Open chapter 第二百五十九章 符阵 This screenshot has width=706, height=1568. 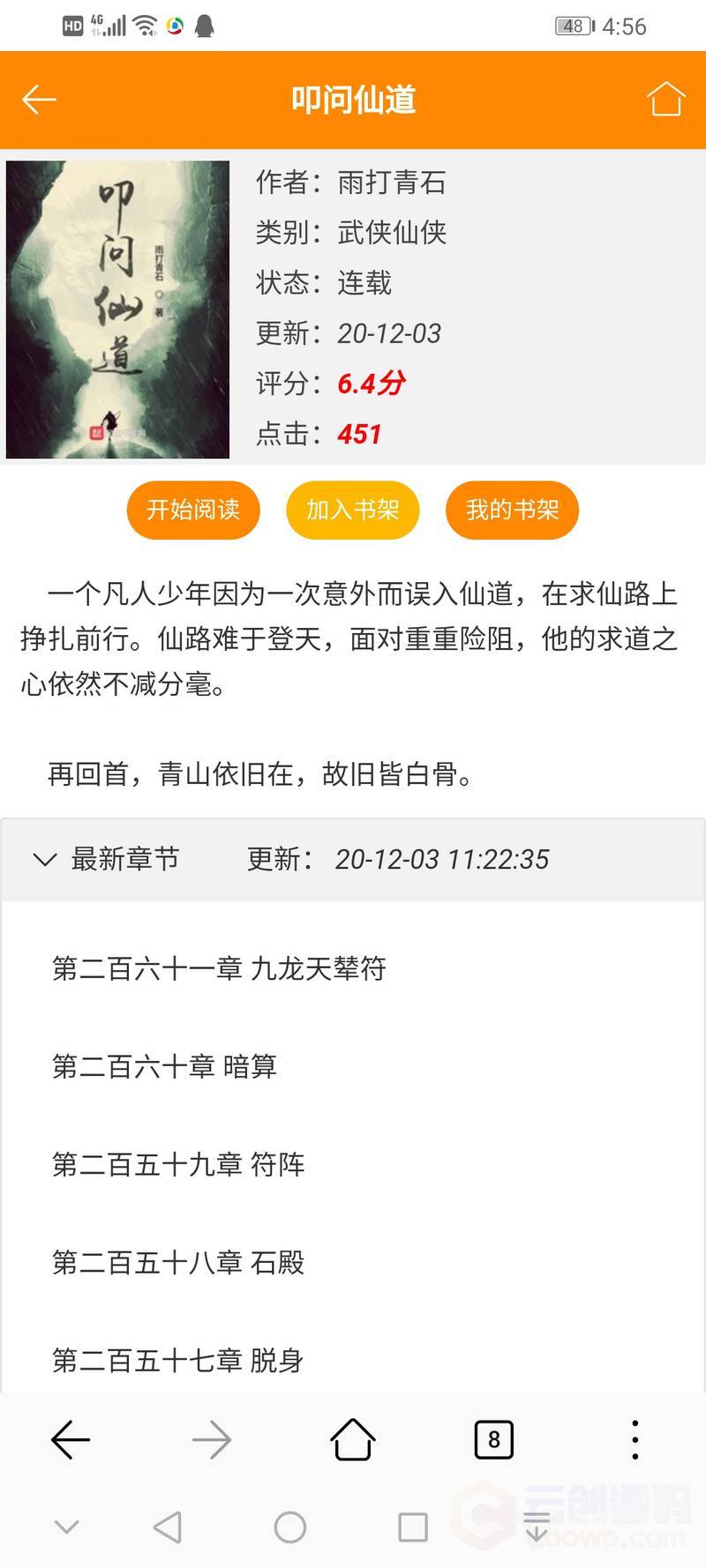pos(178,1164)
